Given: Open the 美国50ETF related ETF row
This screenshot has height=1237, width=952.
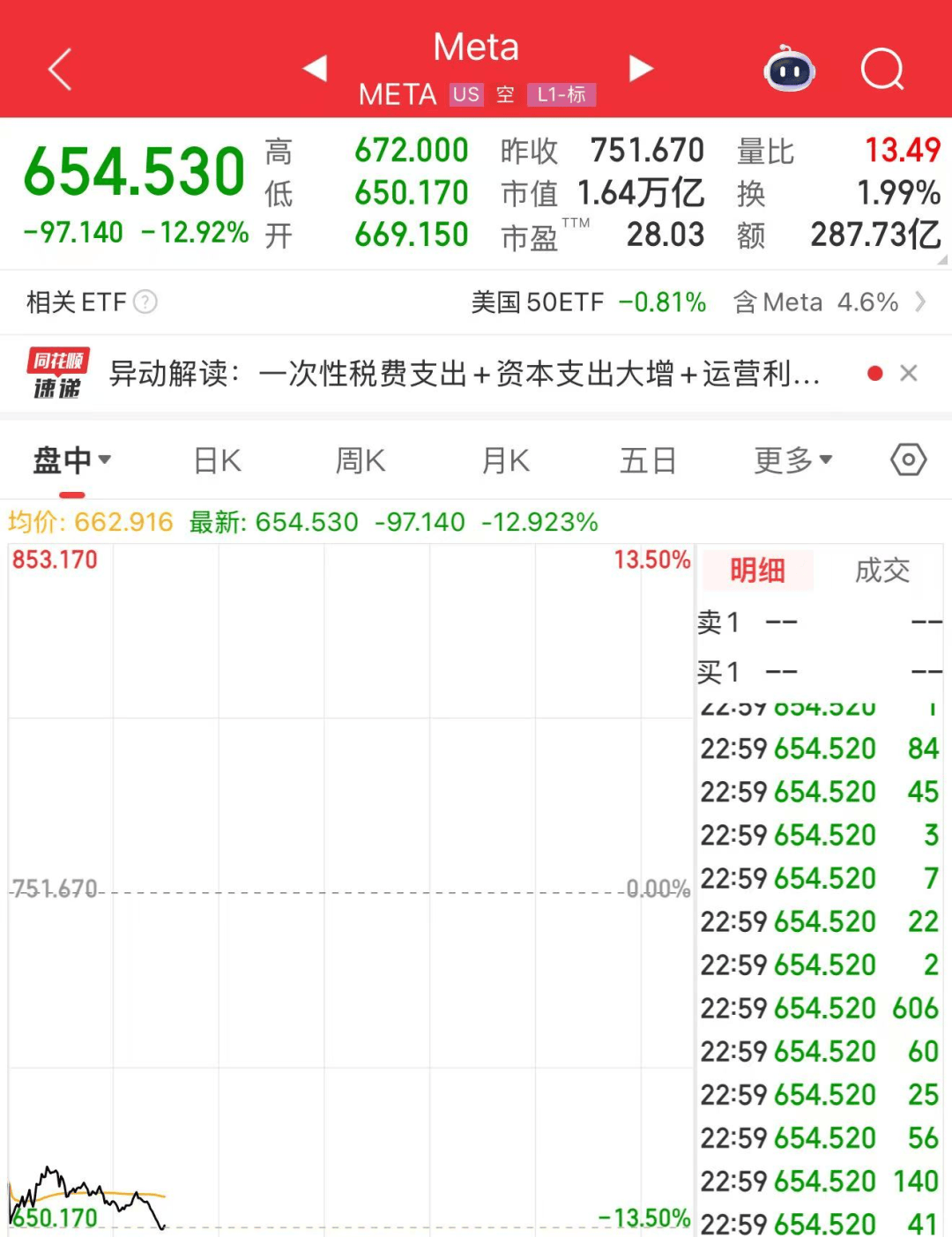Looking at the screenshot, I should click(x=696, y=302).
